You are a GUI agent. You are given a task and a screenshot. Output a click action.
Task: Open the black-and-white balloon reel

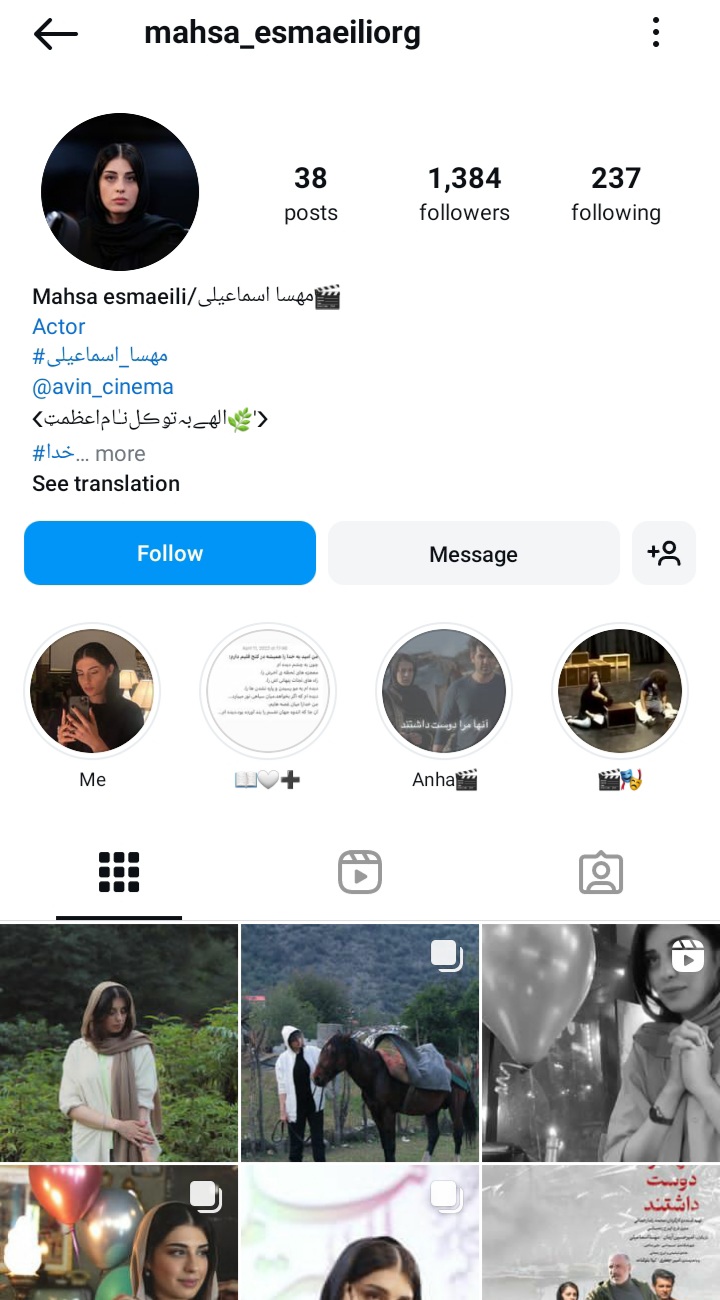click(x=600, y=1042)
